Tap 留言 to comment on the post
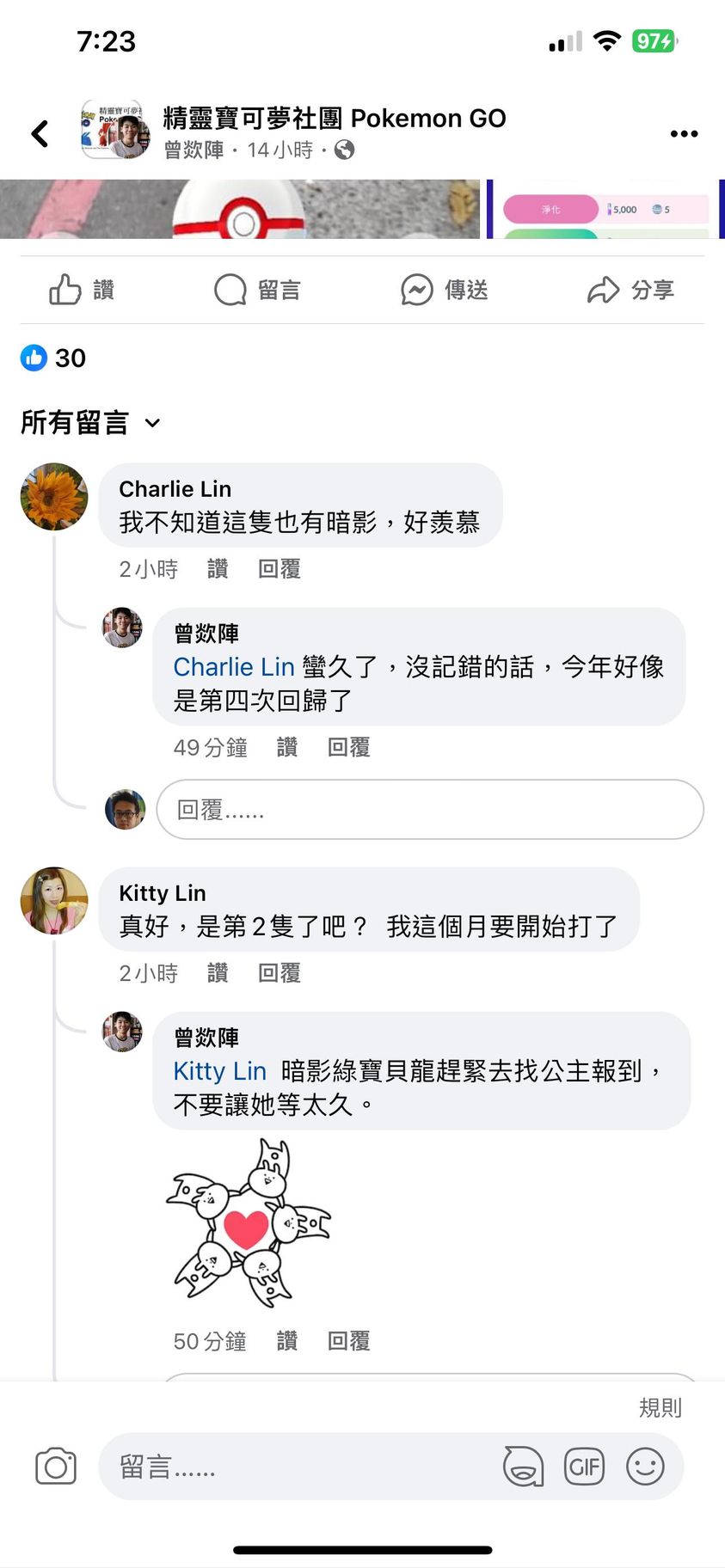This screenshot has height=1568, width=725. tap(257, 290)
